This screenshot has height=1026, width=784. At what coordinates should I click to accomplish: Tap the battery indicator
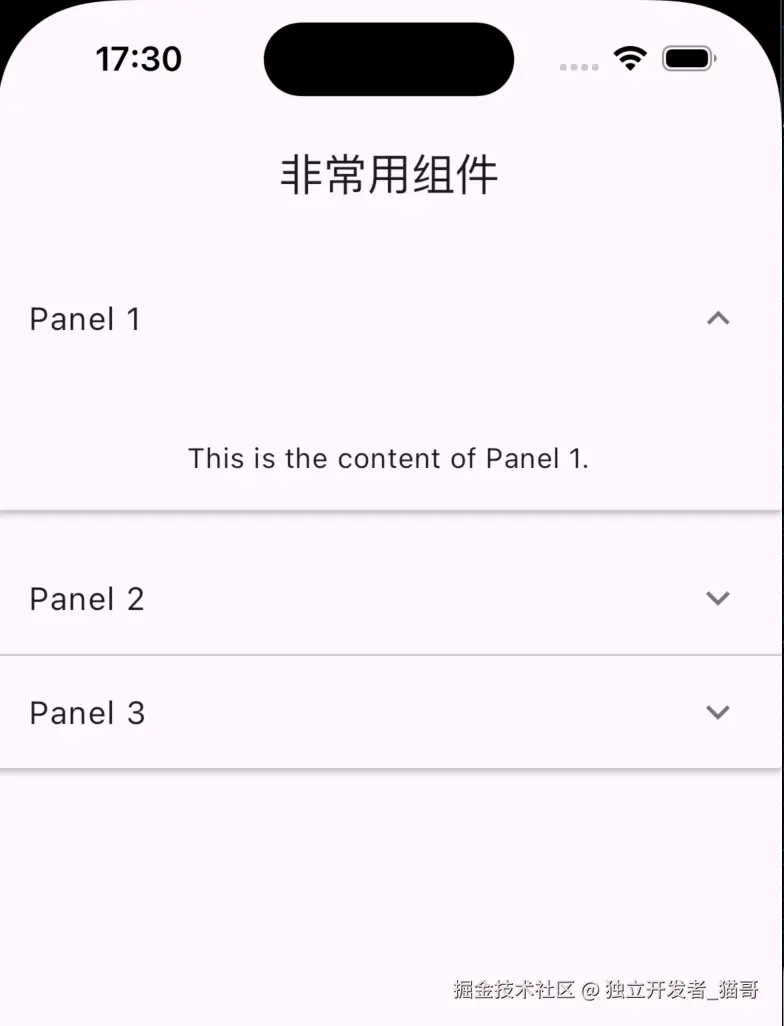[x=688, y=57]
